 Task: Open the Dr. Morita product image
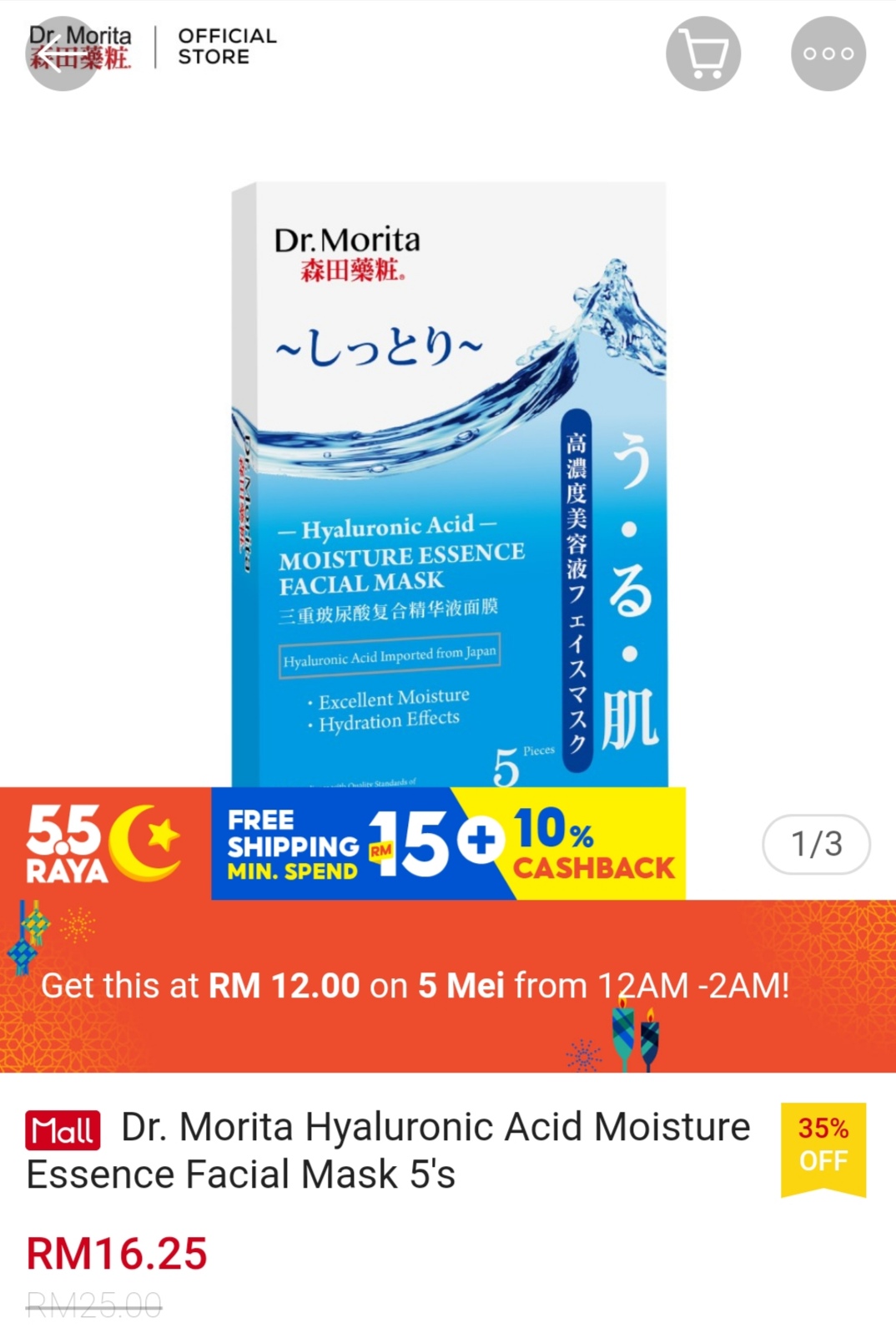449,484
